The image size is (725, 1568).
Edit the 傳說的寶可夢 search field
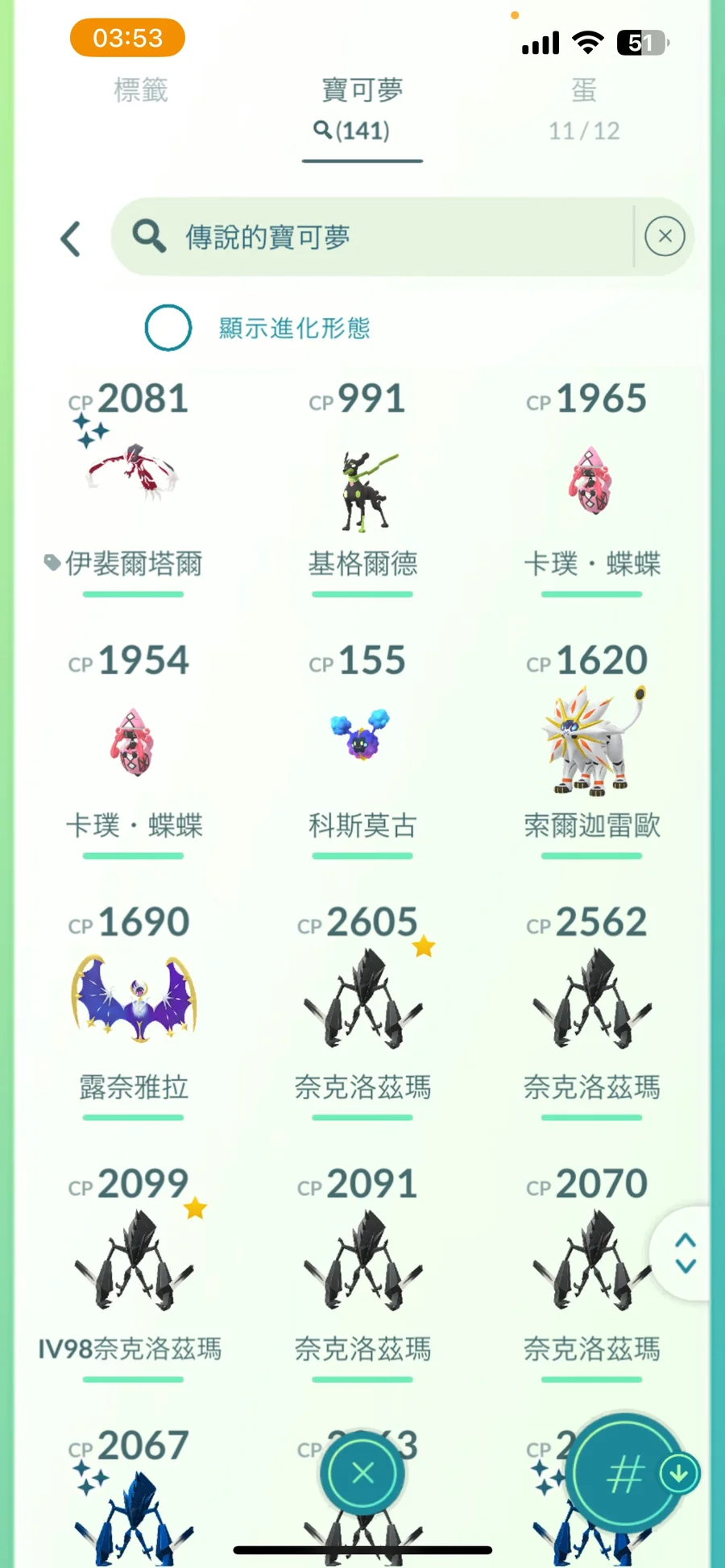pyautogui.click(x=387, y=238)
